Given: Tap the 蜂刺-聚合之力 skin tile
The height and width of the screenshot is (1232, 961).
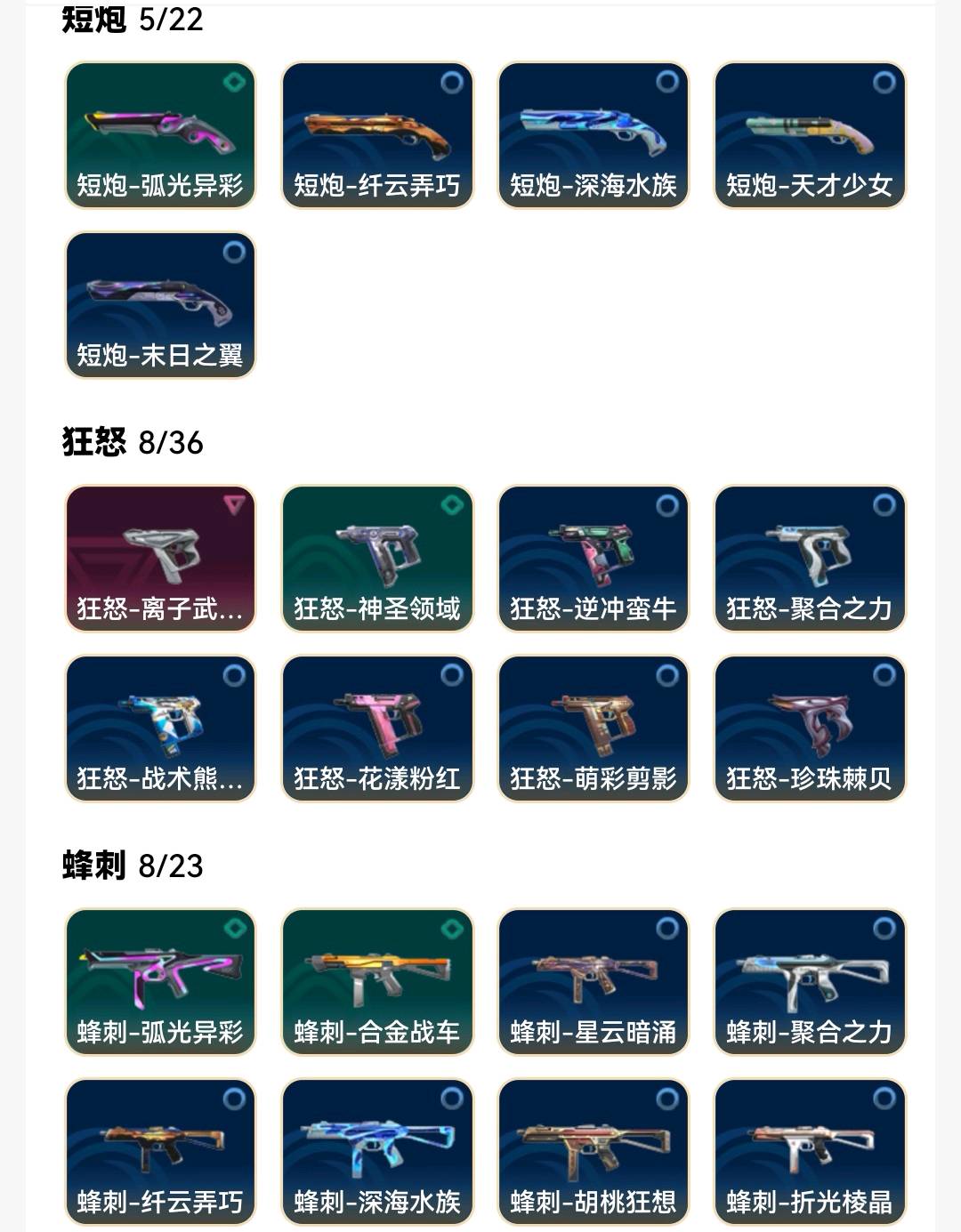Looking at the screenshot, I should click(810, 982).
